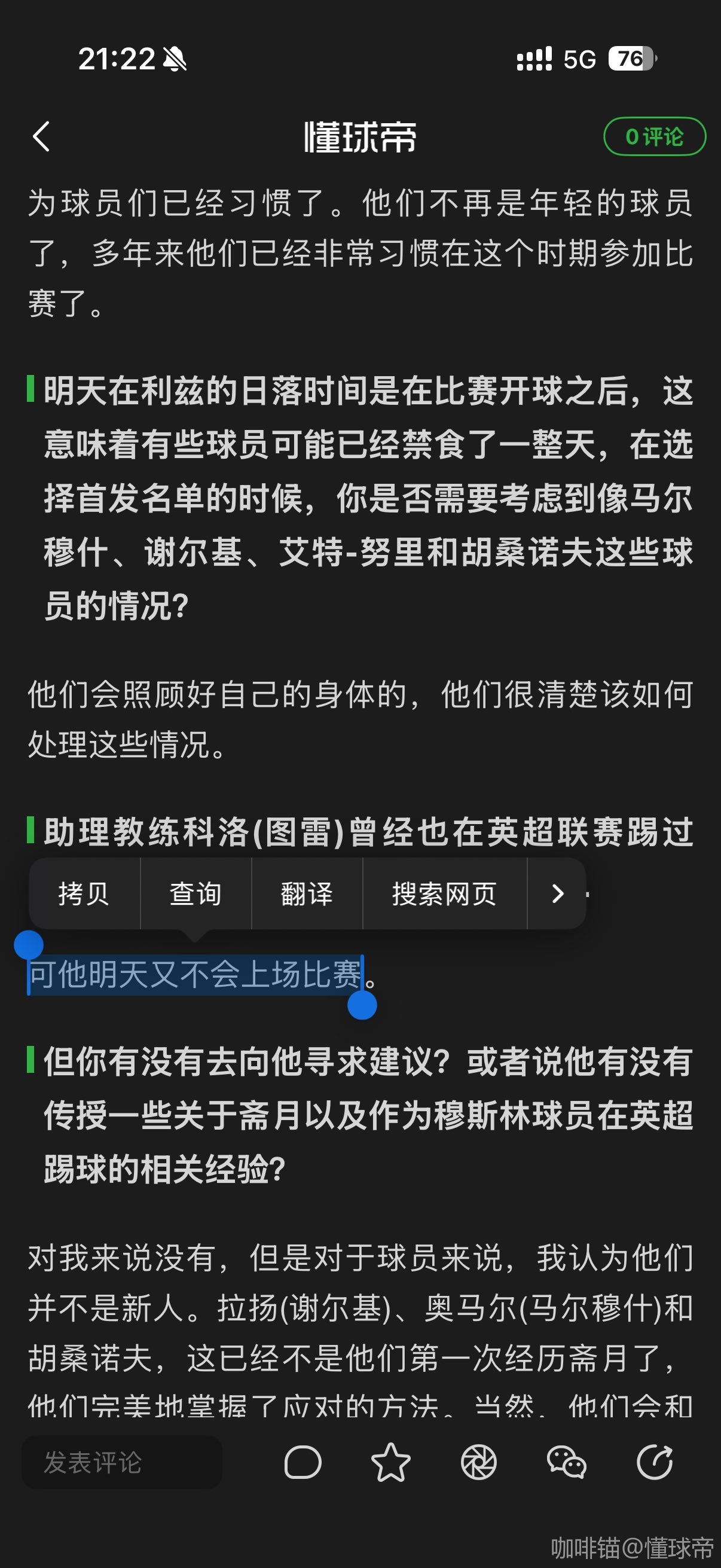Go back using the top-left arrow
Viewport: 721px width, 1568px height.
[x=41, y=136]
